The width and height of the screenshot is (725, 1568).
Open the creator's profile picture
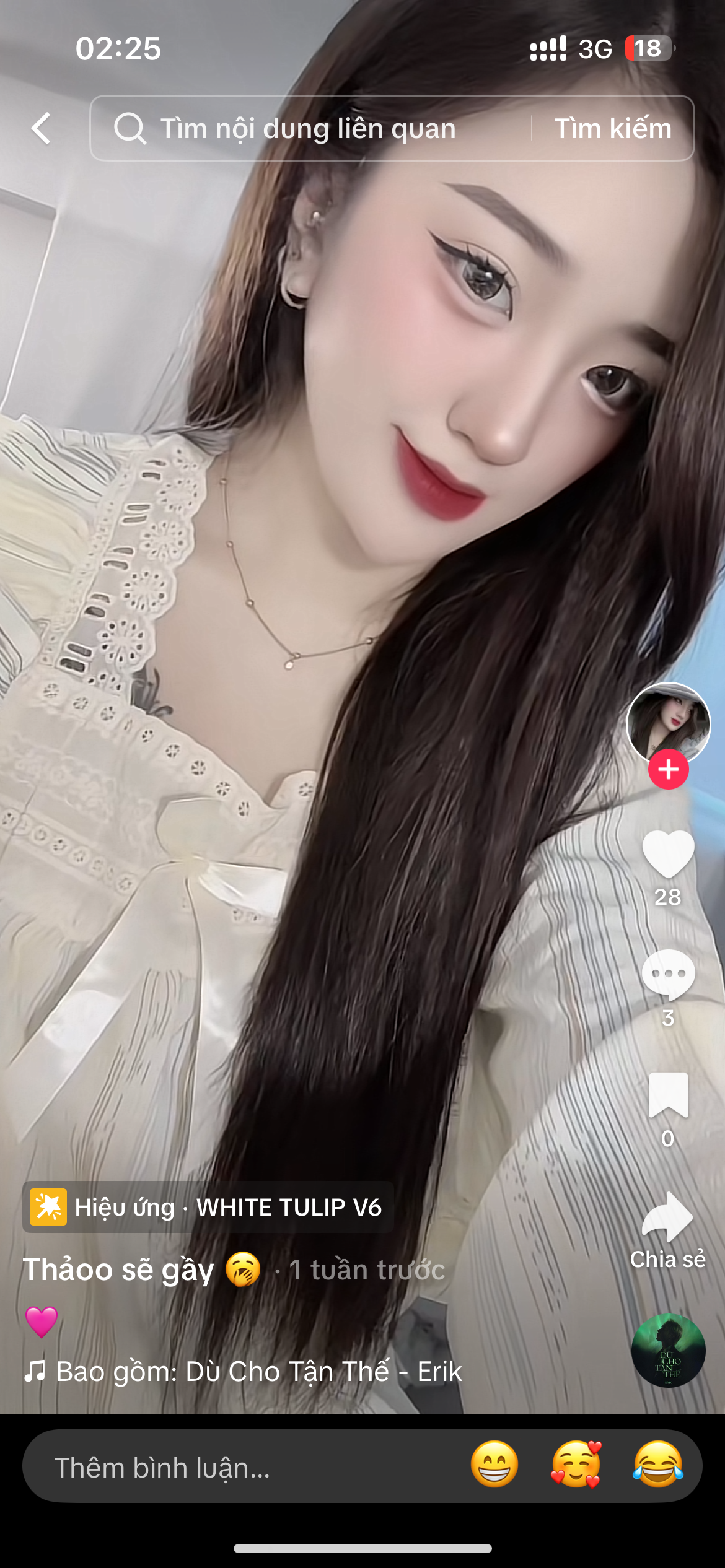pyautogui.click(x=668, y=722)
